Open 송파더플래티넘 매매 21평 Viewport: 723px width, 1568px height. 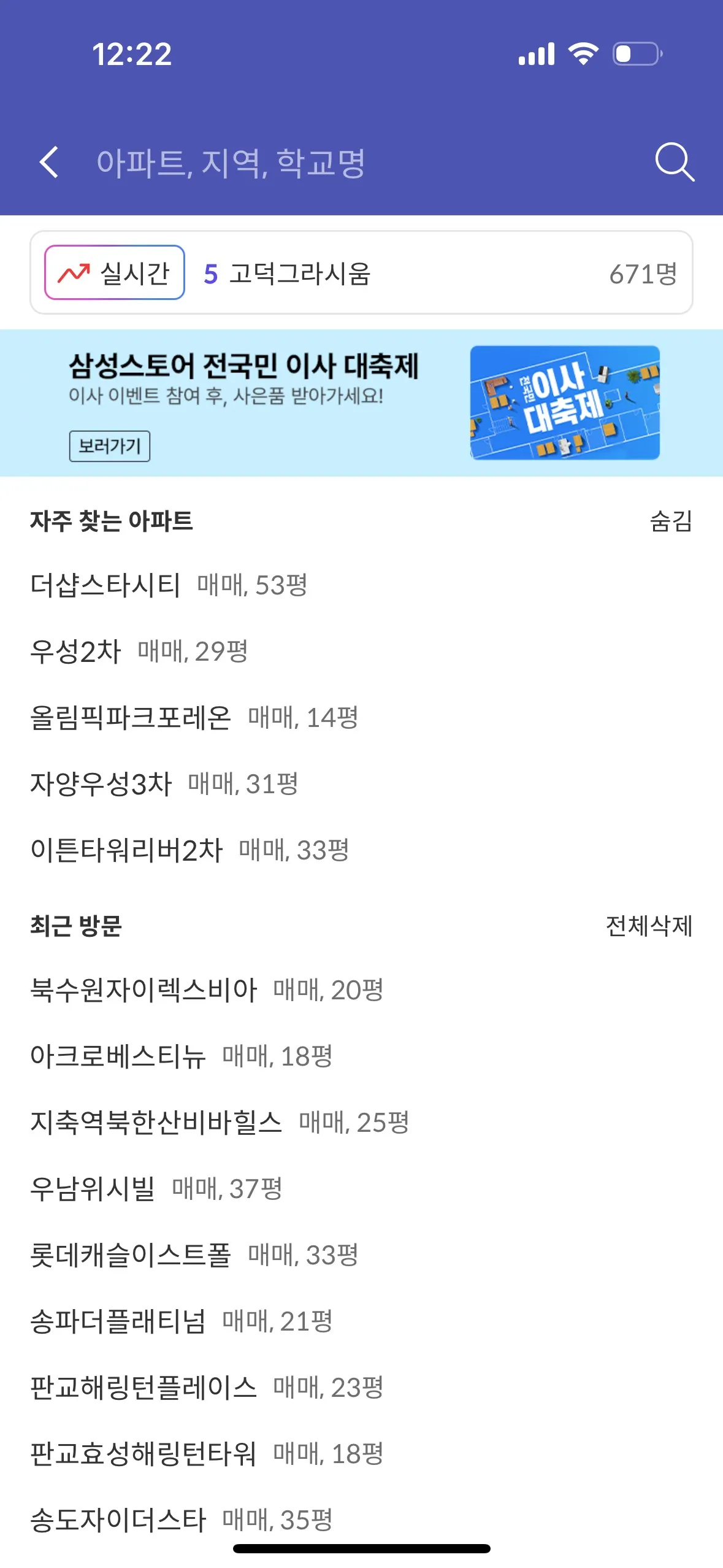click(181, 1321)
